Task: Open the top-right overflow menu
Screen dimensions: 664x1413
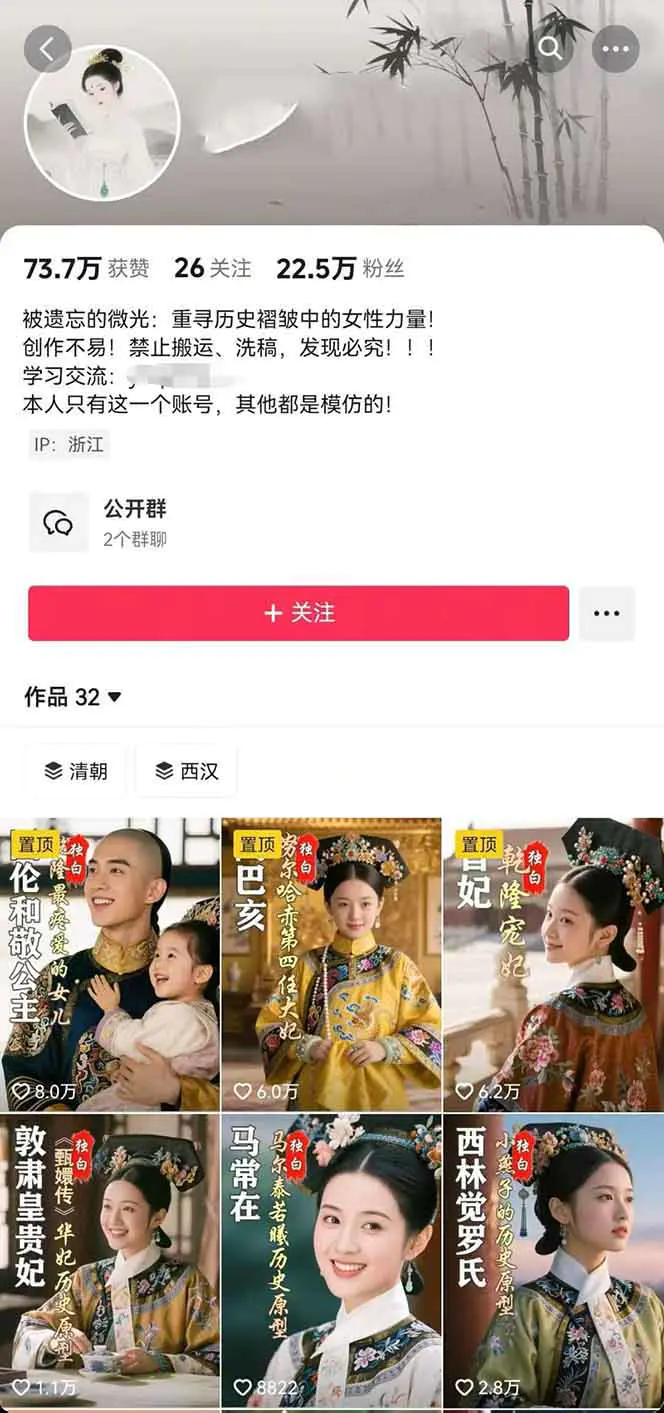Action: [x=615, y=48]
